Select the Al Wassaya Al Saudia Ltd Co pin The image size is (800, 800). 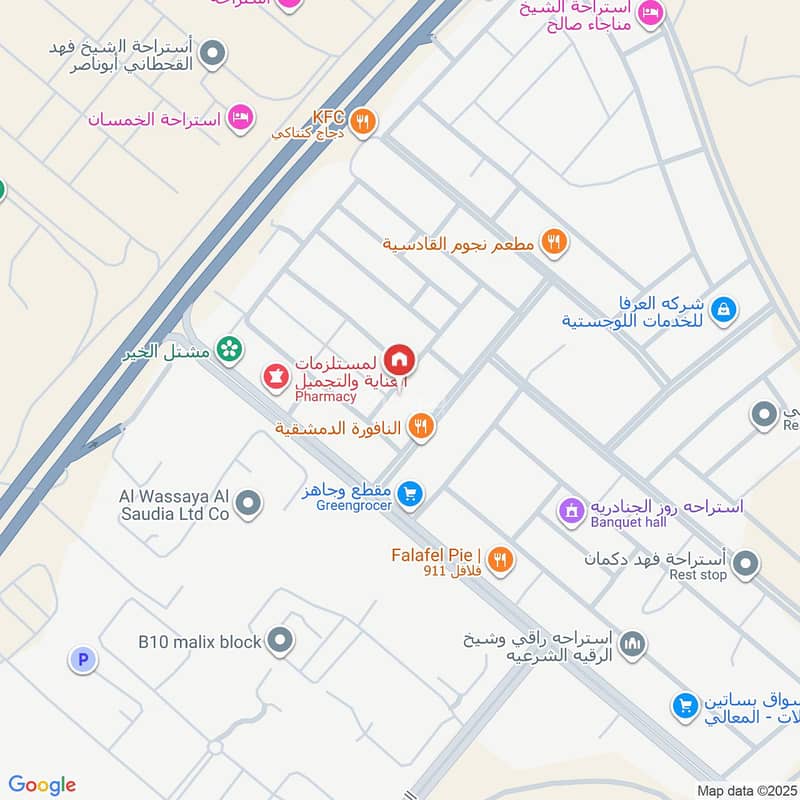point(249,503)
